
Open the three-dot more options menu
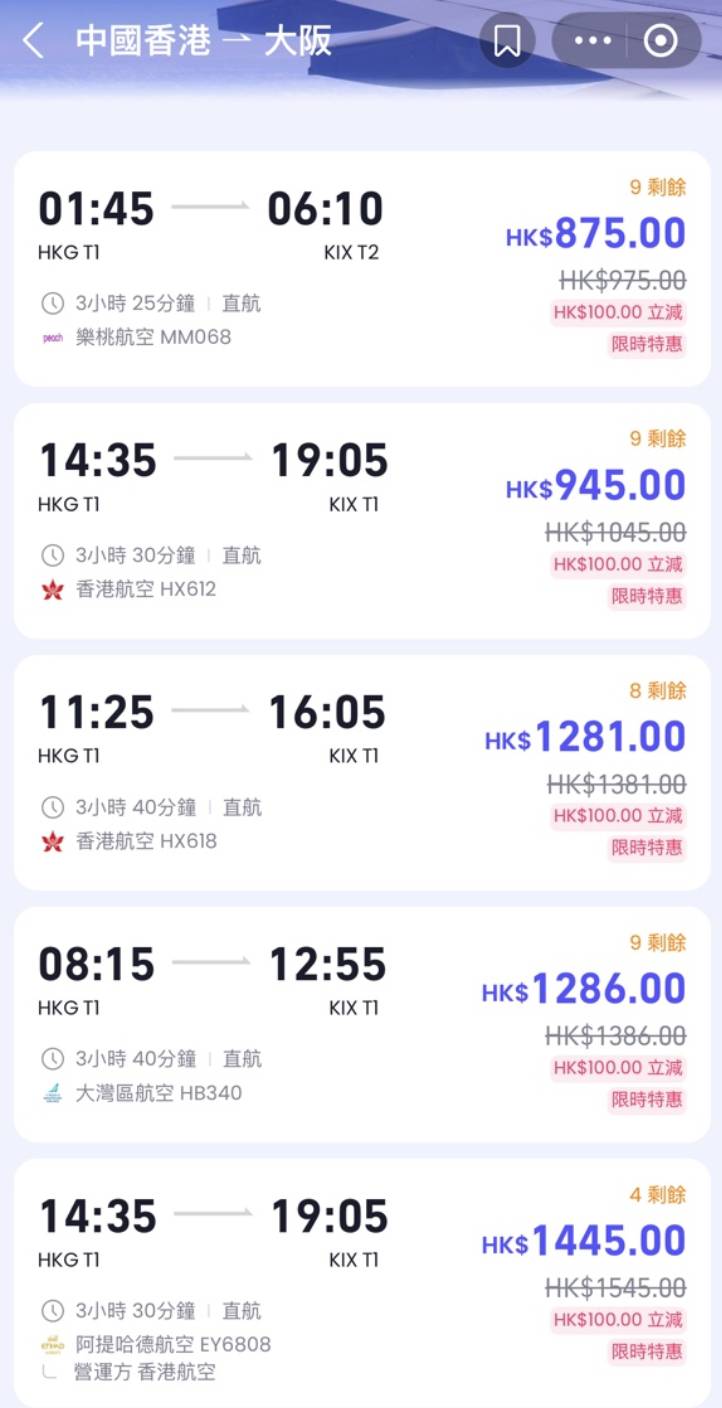(x=593, y=41)
